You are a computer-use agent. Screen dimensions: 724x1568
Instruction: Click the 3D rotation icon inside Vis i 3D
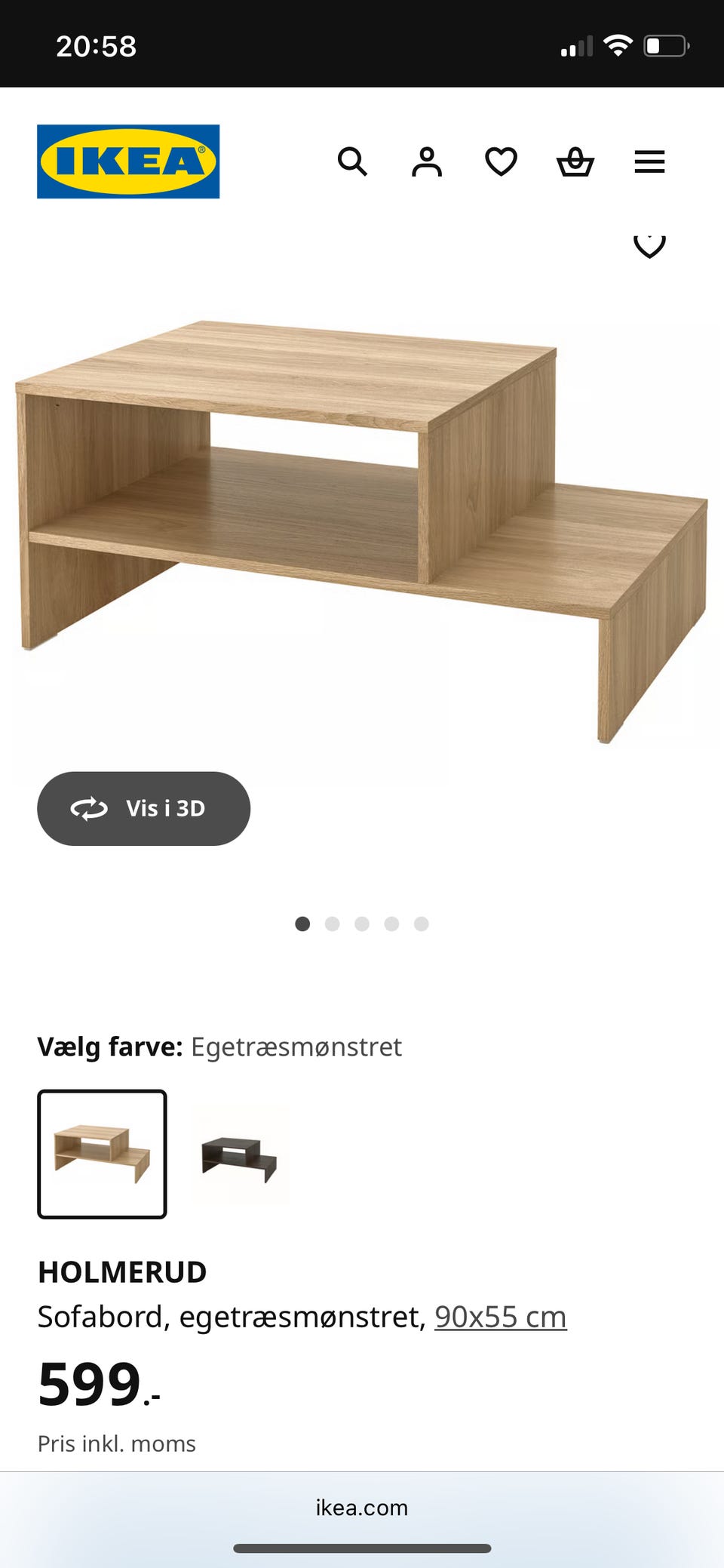tap(88, 808)
